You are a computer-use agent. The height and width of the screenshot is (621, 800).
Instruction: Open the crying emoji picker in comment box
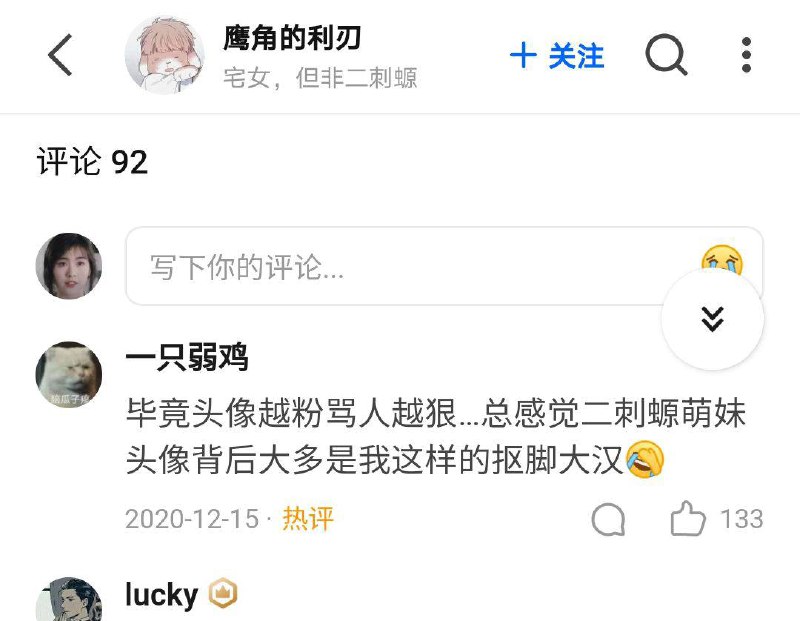coord(721,260)
